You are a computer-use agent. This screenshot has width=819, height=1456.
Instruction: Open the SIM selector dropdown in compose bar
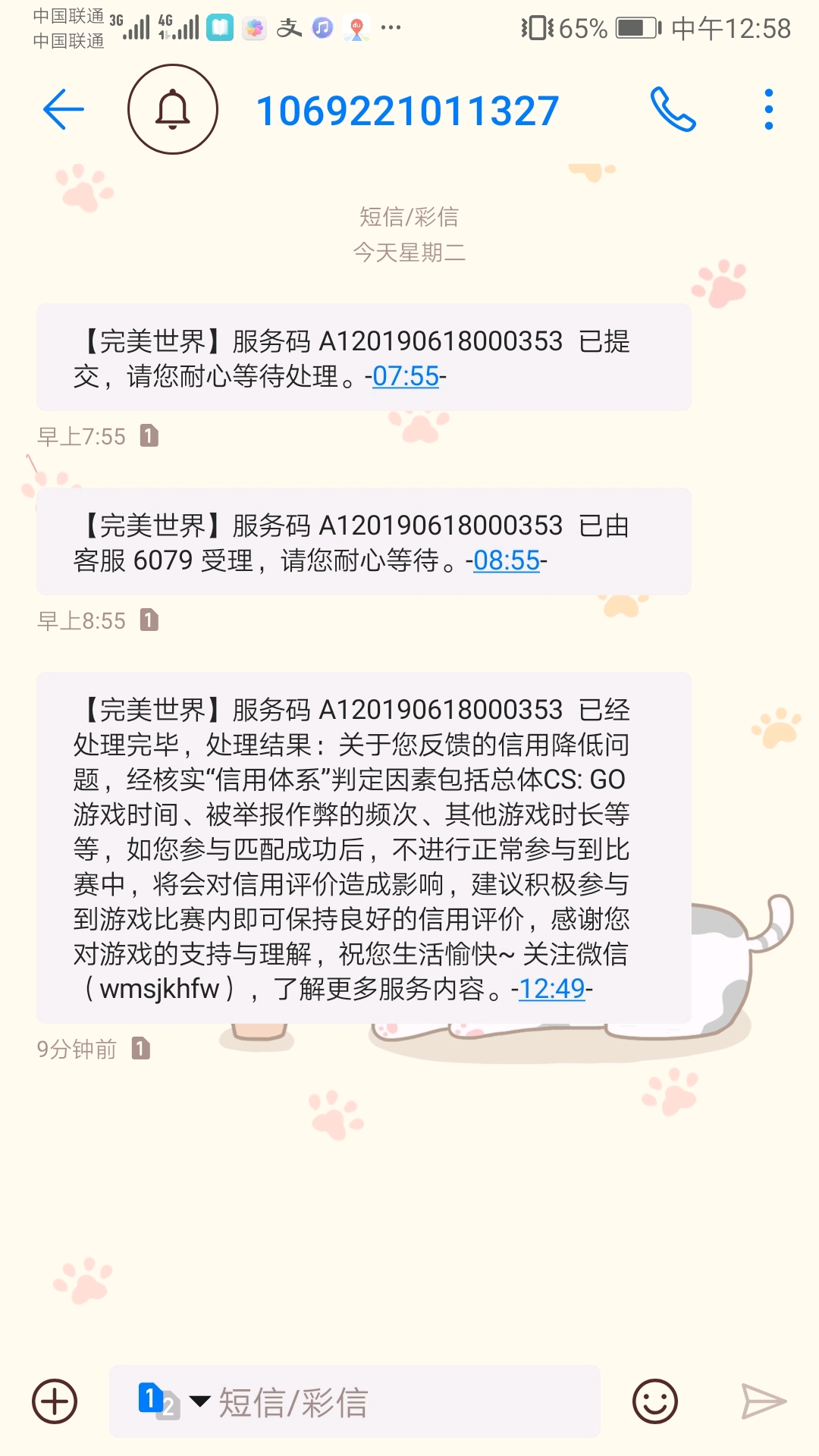pos(199,1401)
